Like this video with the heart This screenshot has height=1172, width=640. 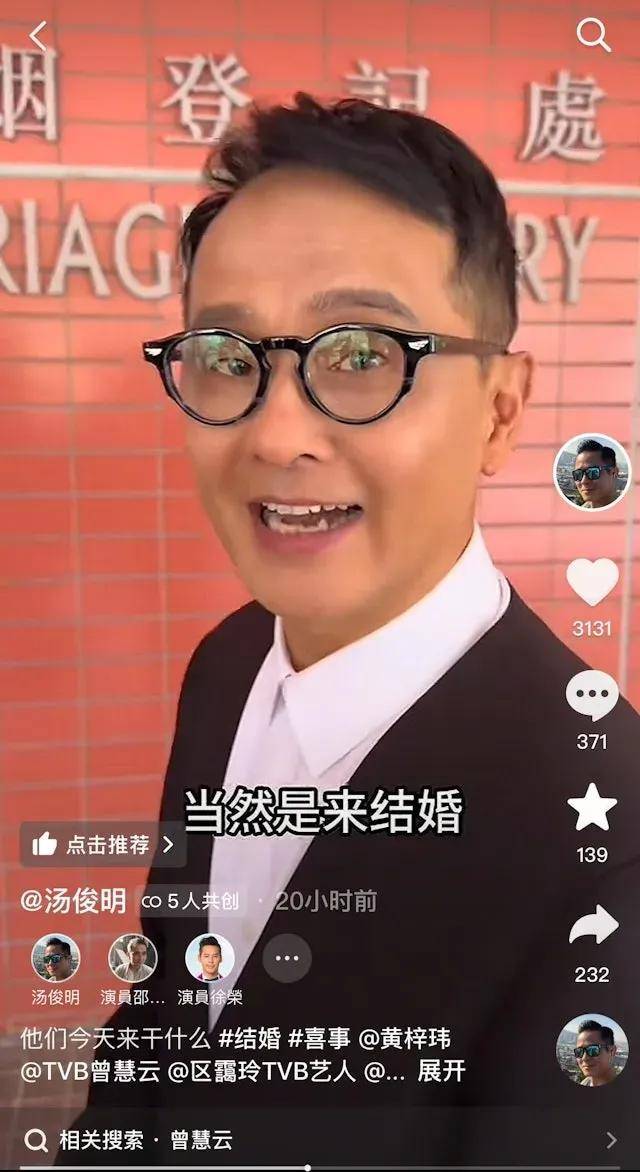[x=592, y=581]
